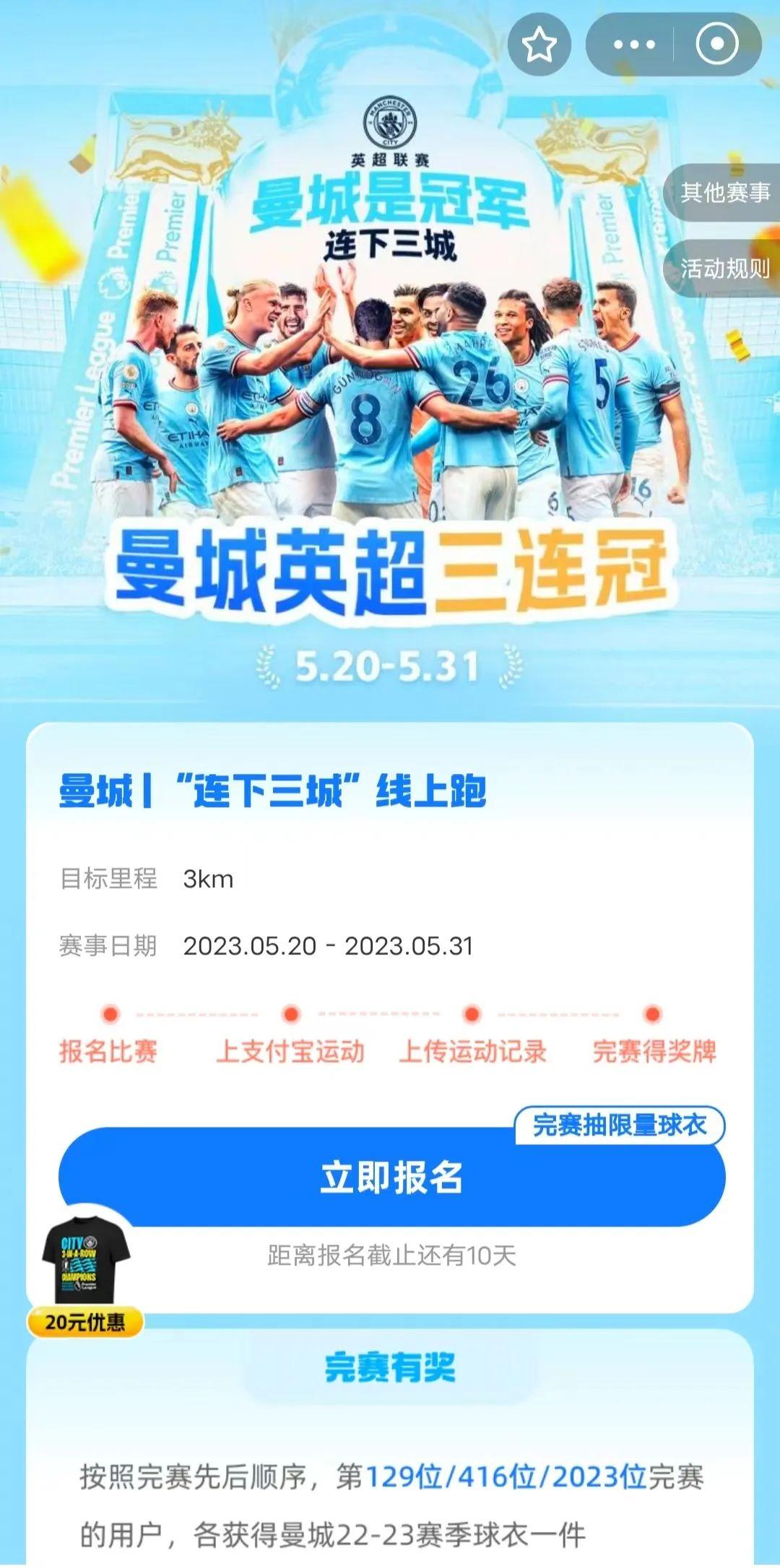Tap the star favorite icon
This screenshot has height=1568, width=780.
[x=539, y=43]
